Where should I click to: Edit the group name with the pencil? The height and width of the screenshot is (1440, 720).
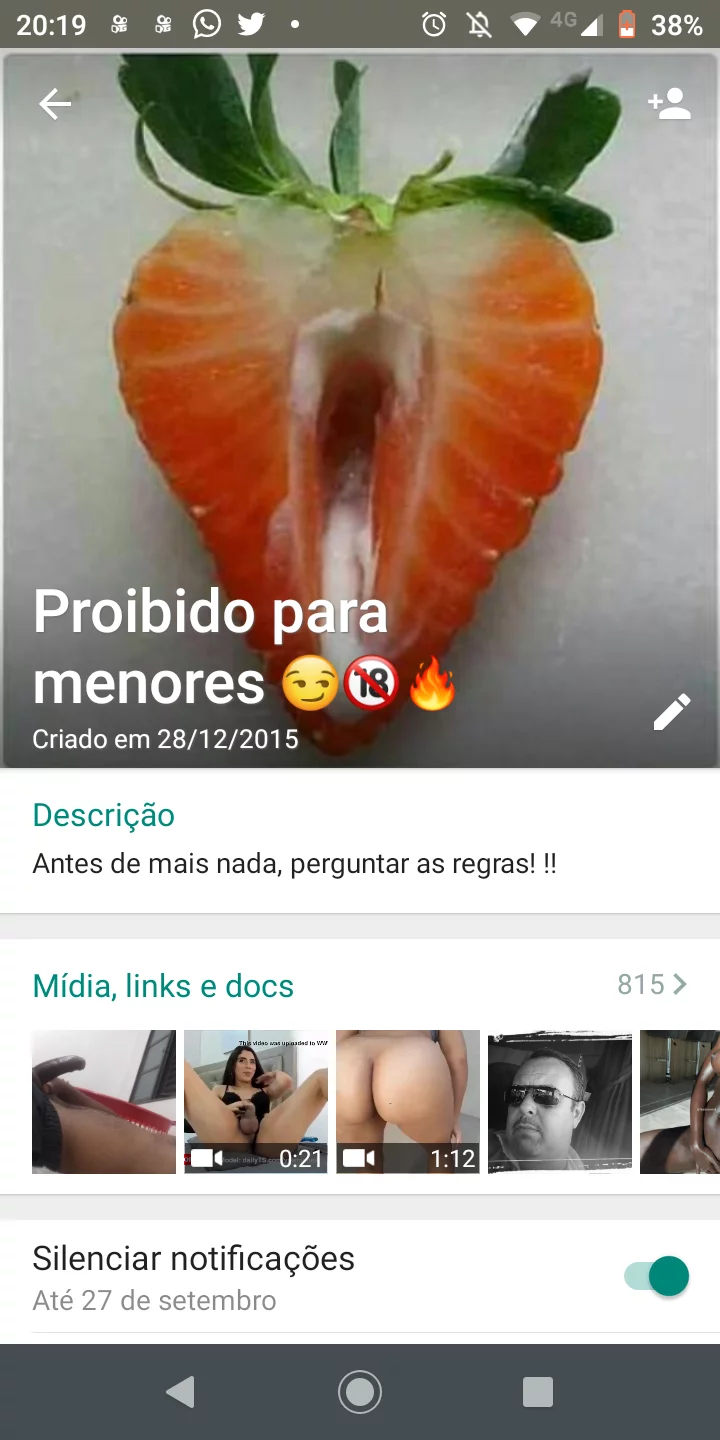coord(672,712)
